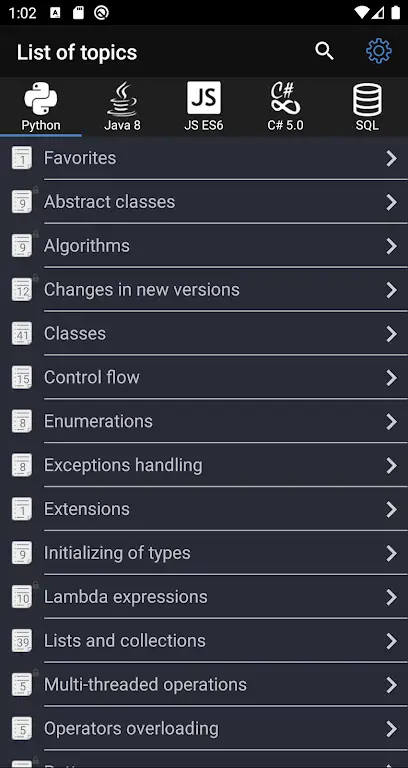Open the Extensions topic
The height and width of the screenshot is (768, 408).
click(x=204, y=509)
